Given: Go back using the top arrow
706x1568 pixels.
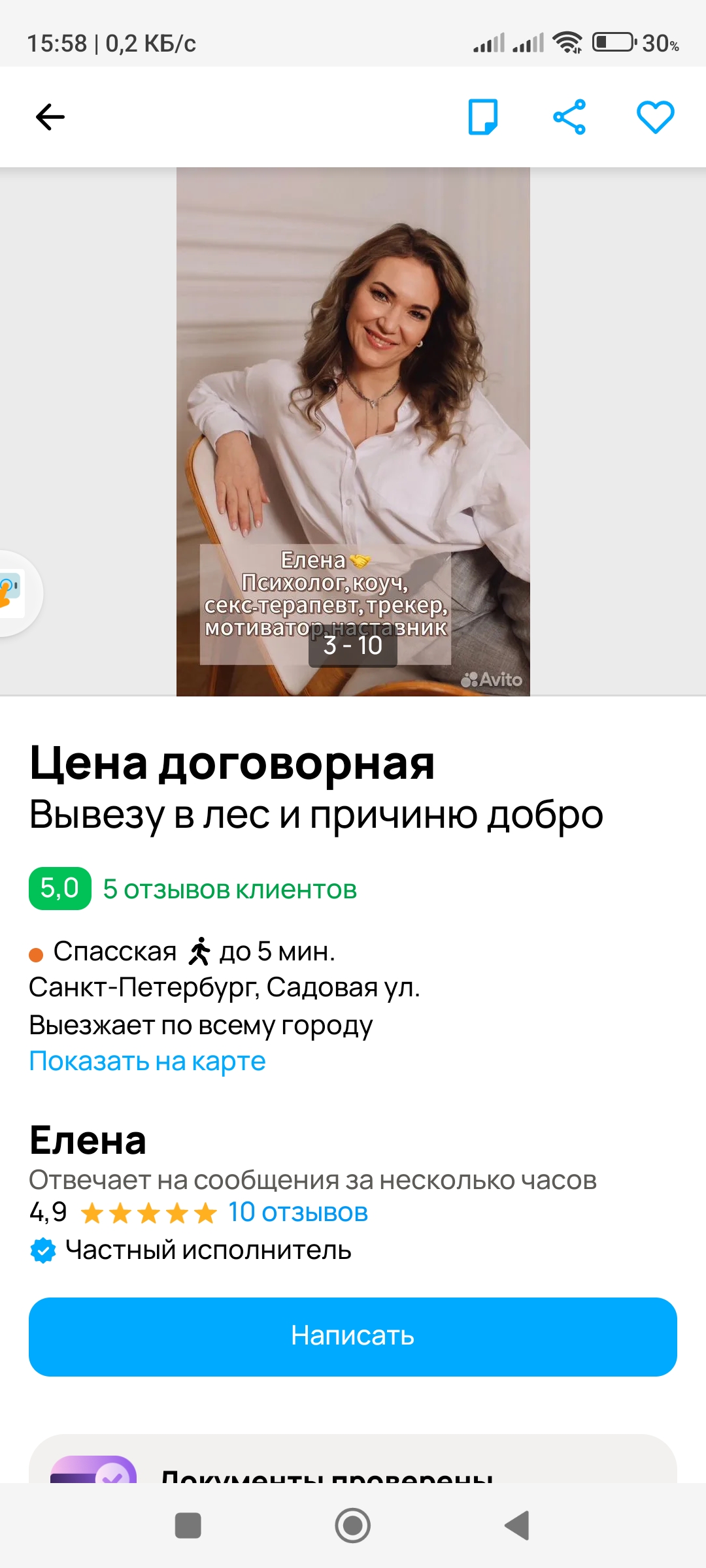Looking at the screenshot, I should (x=50, y=118).
